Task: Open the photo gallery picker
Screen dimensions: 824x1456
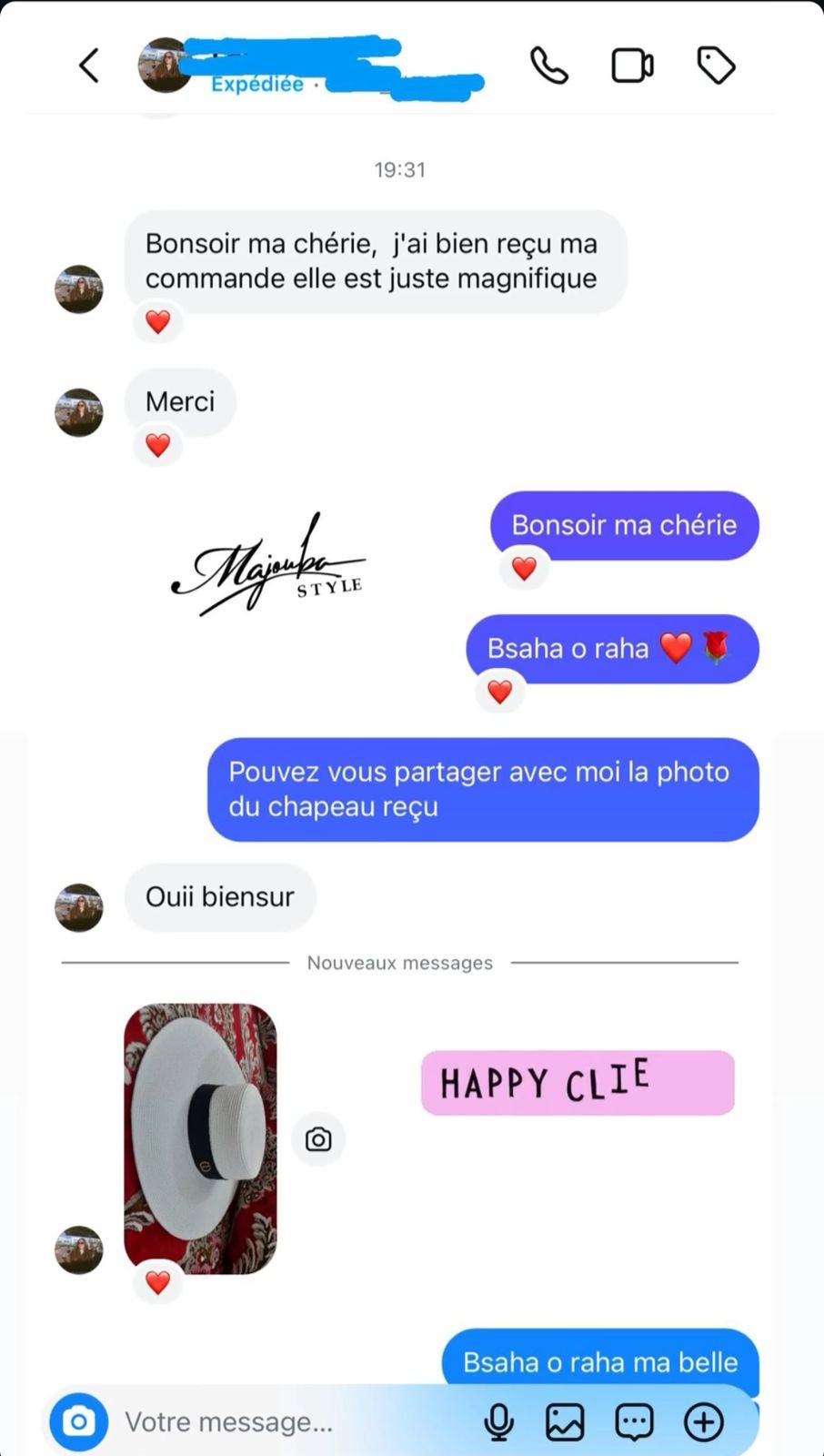Action: (565, 1421)
